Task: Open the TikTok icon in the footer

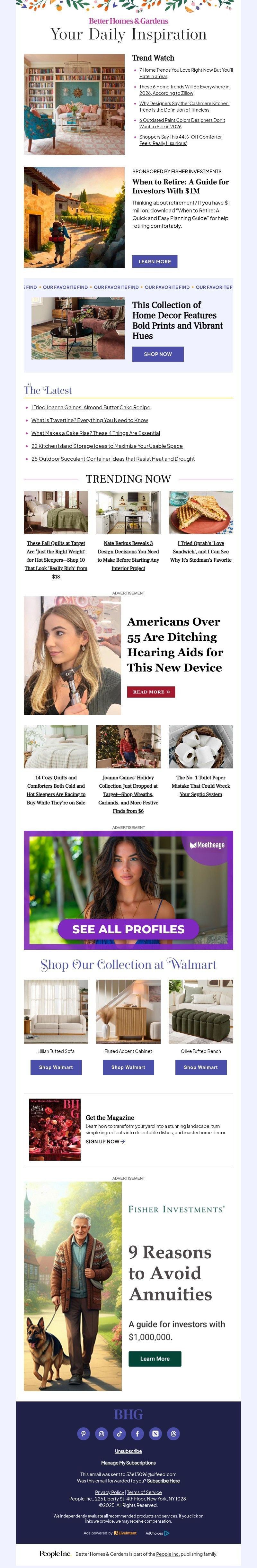Action: [x=119, y=1434]
